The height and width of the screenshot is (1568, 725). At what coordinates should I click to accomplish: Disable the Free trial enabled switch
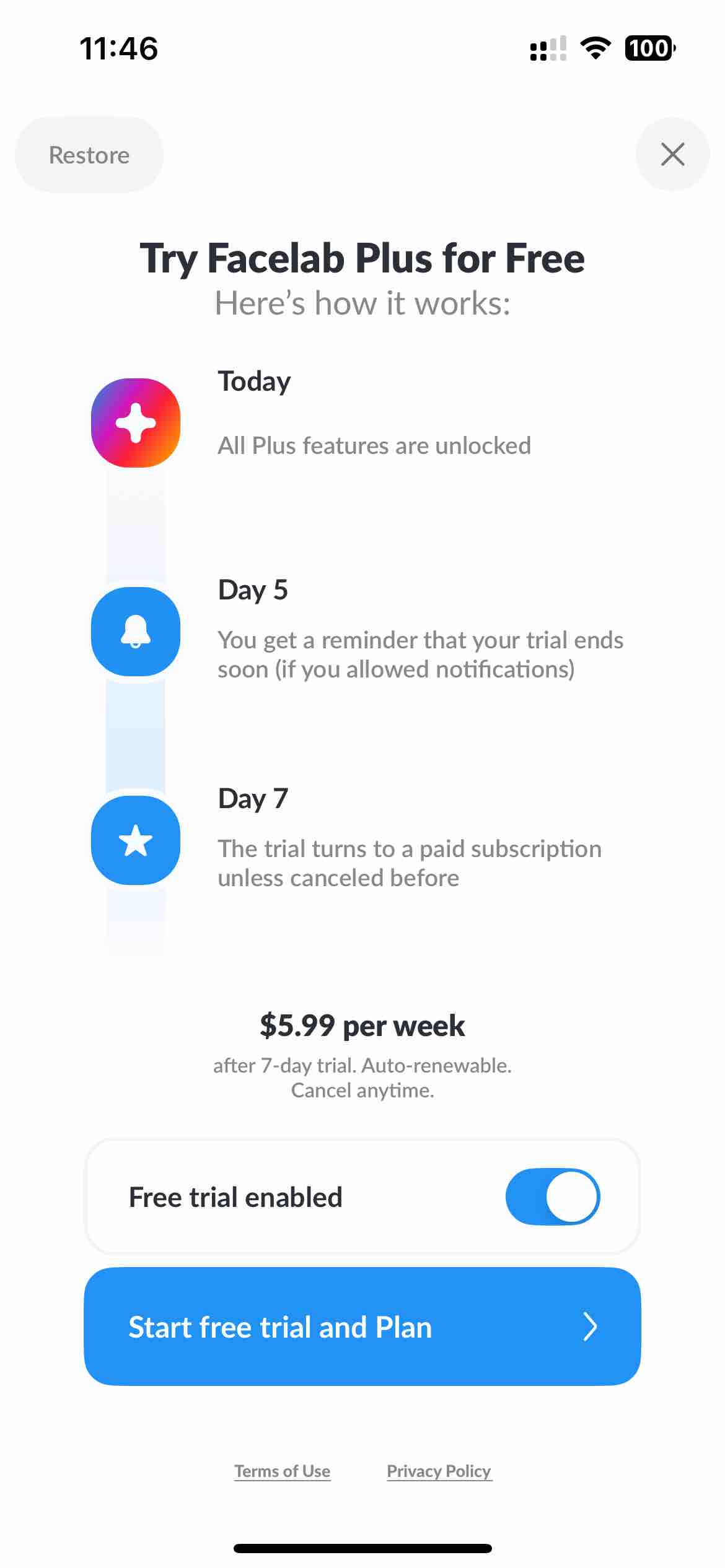[x=552, y=1196]
